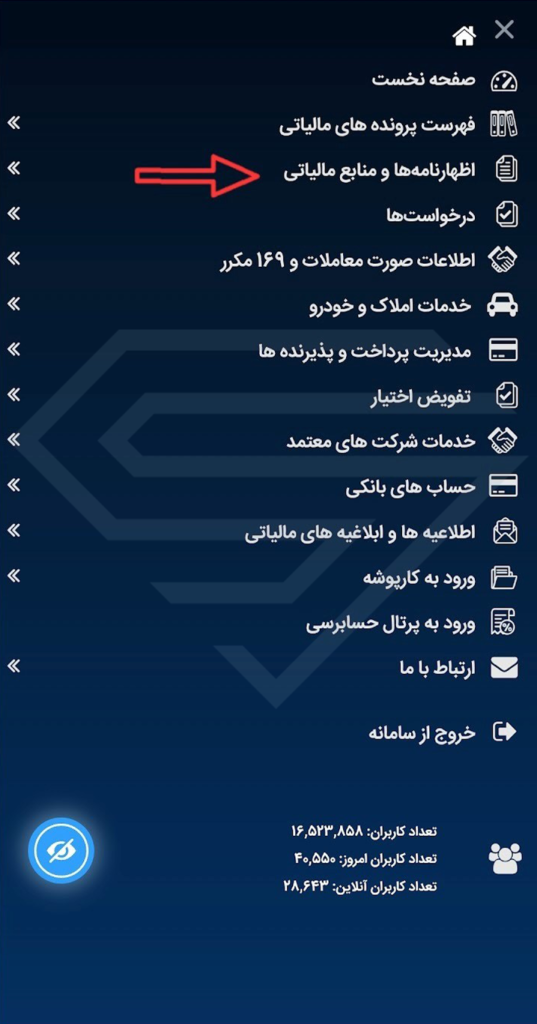The width and height of the screenshot is (537, 1024).
Task: Tap the blue crossed-eye floating button
Action: [61, 850]
